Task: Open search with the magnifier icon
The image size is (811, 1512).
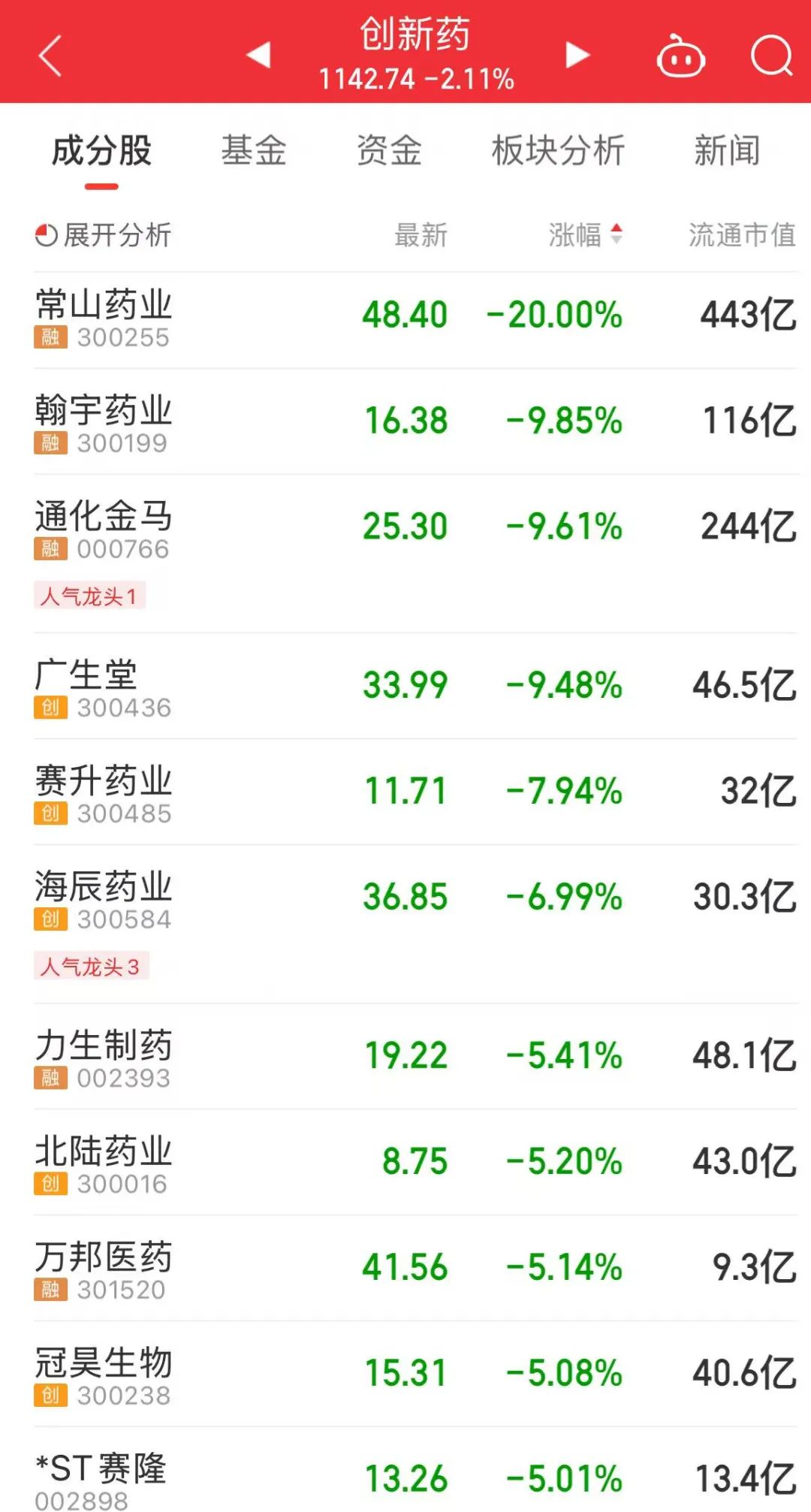Action: point(771,56)
